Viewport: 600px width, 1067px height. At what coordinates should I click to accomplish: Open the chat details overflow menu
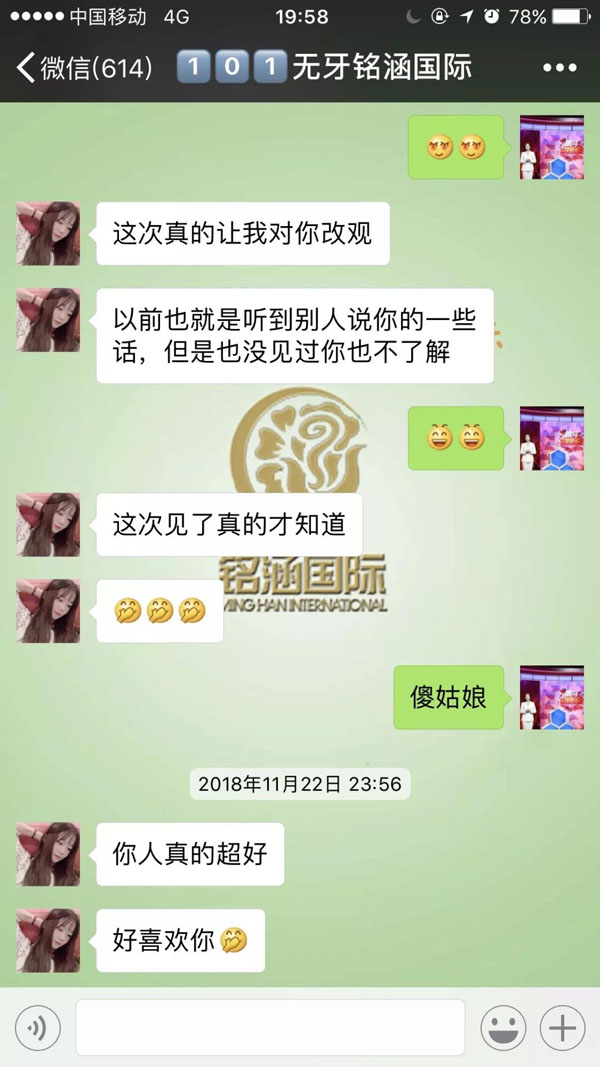[559, 68]
